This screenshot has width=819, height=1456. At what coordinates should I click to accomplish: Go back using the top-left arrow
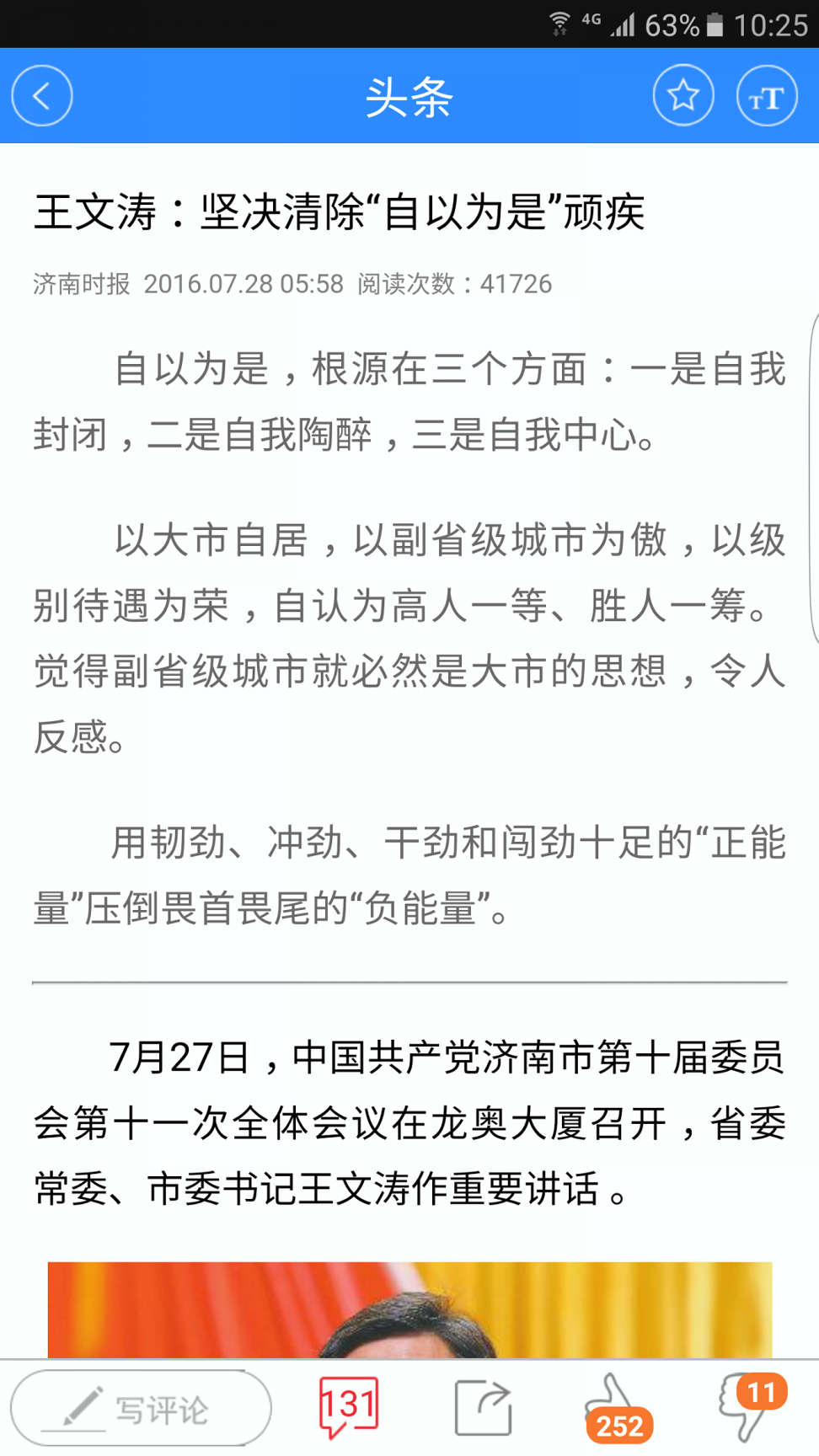42,96
